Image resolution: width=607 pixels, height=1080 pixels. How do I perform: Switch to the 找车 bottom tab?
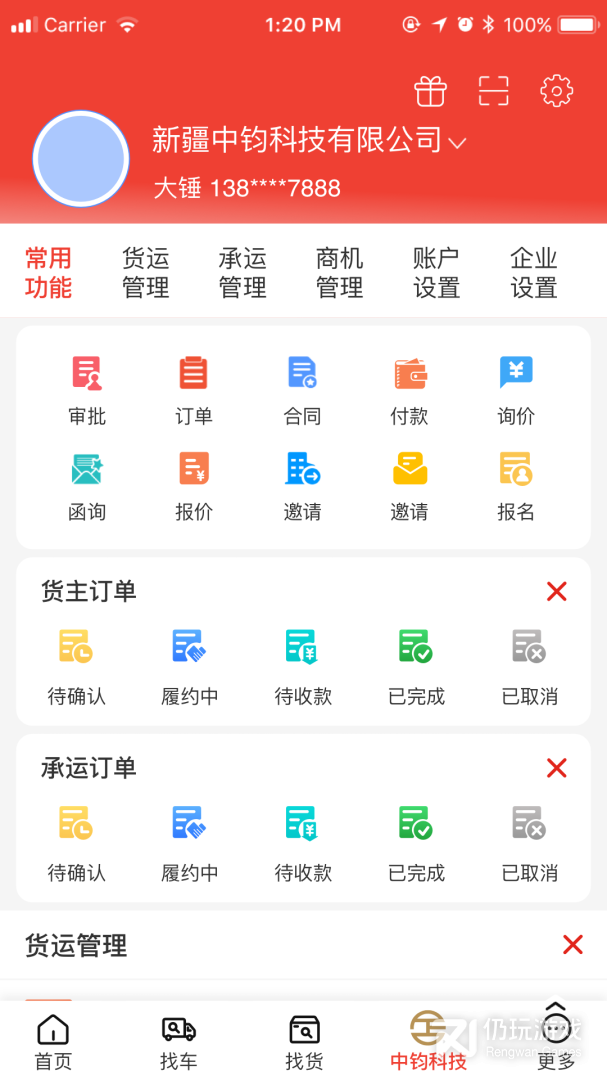[x=178, y=1042]
